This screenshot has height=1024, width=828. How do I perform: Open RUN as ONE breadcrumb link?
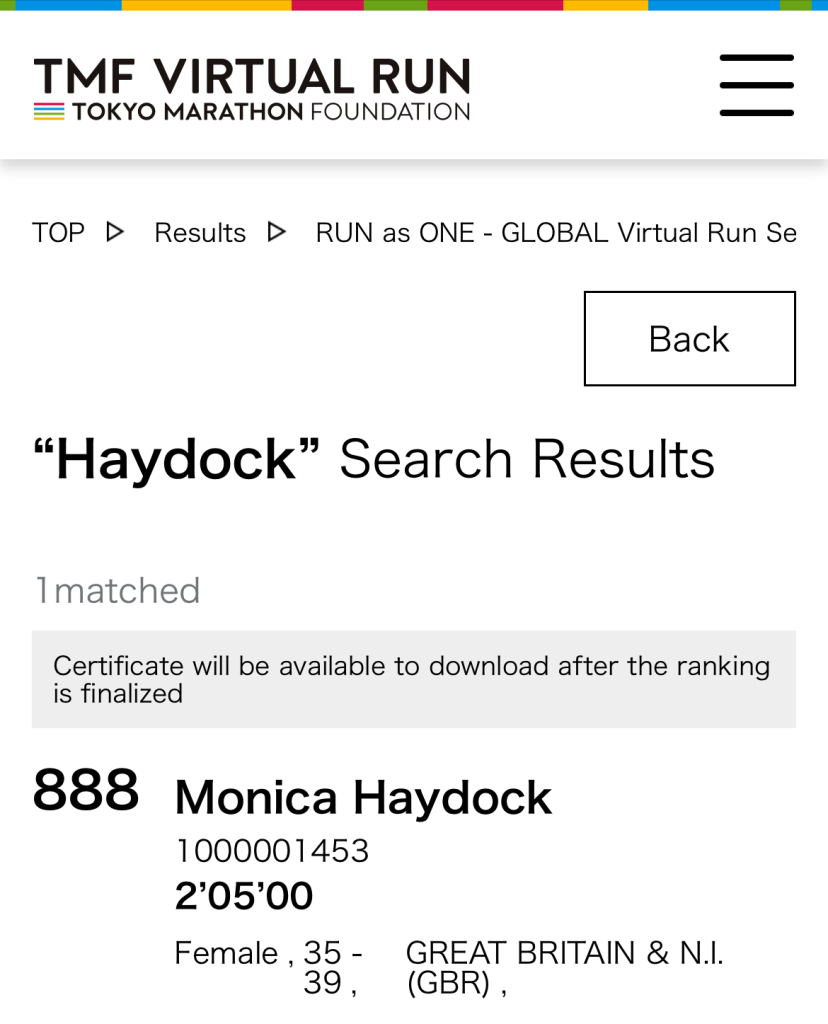point(556,233)
